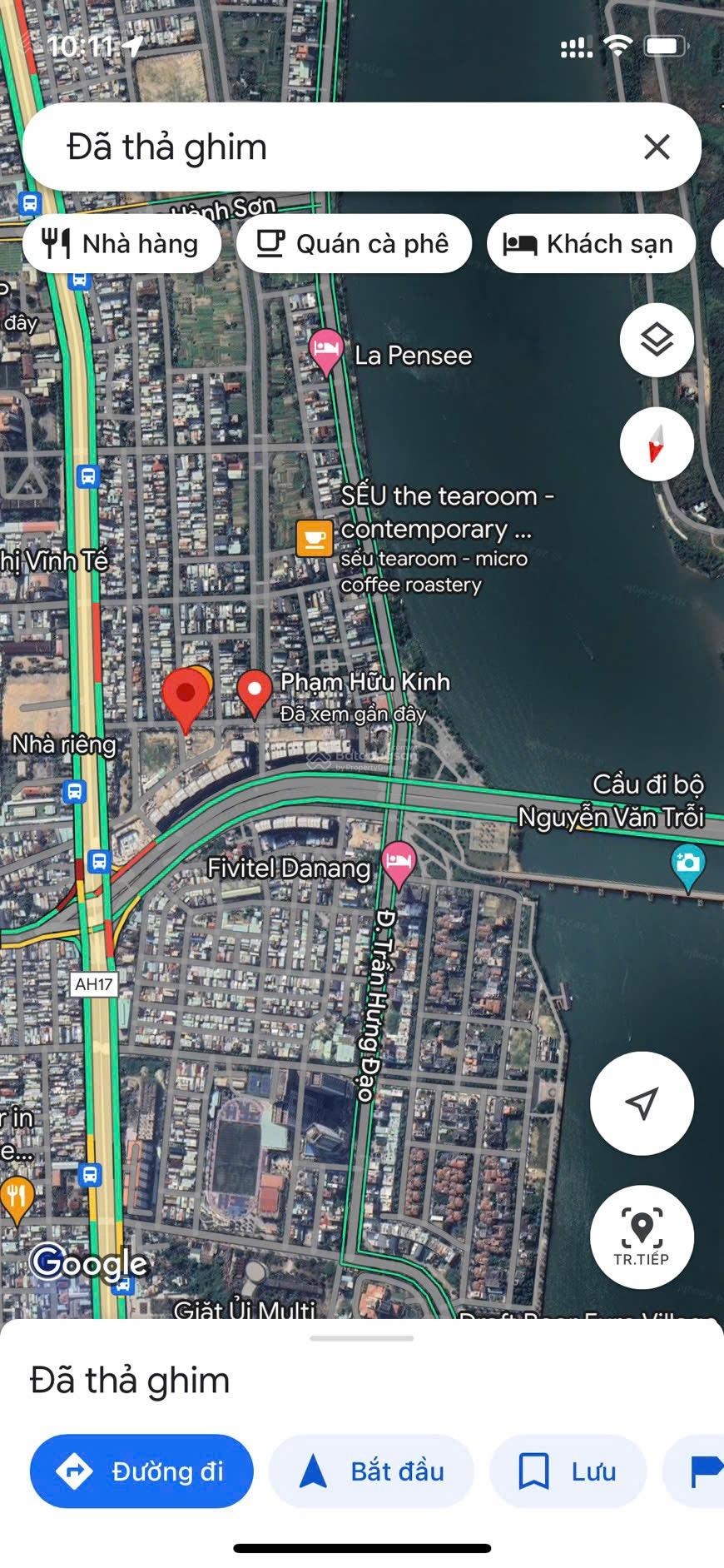Select the Quán cà phê chip
This screenshot has height=1568, width=724.
click(354, 244)
